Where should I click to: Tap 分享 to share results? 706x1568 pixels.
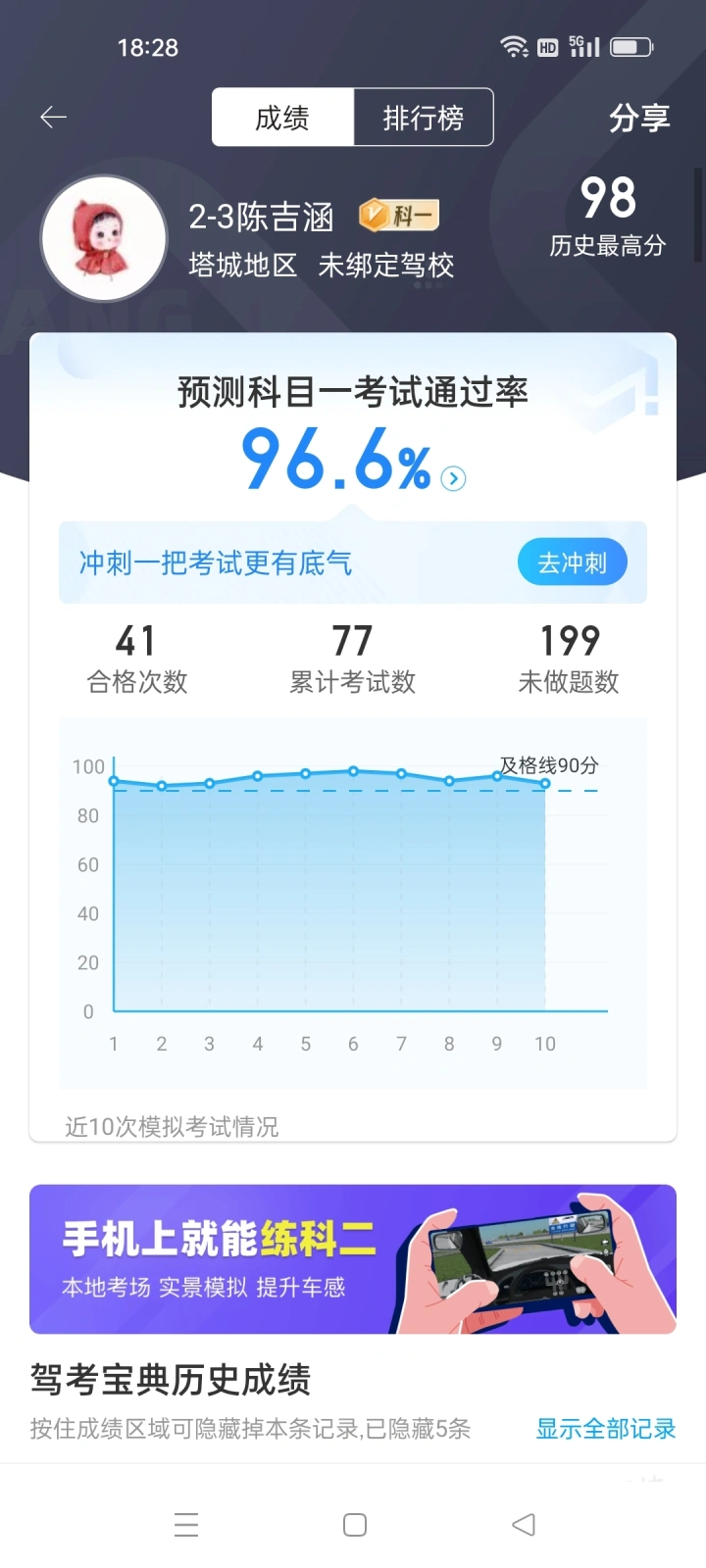[x=639, y=118]
